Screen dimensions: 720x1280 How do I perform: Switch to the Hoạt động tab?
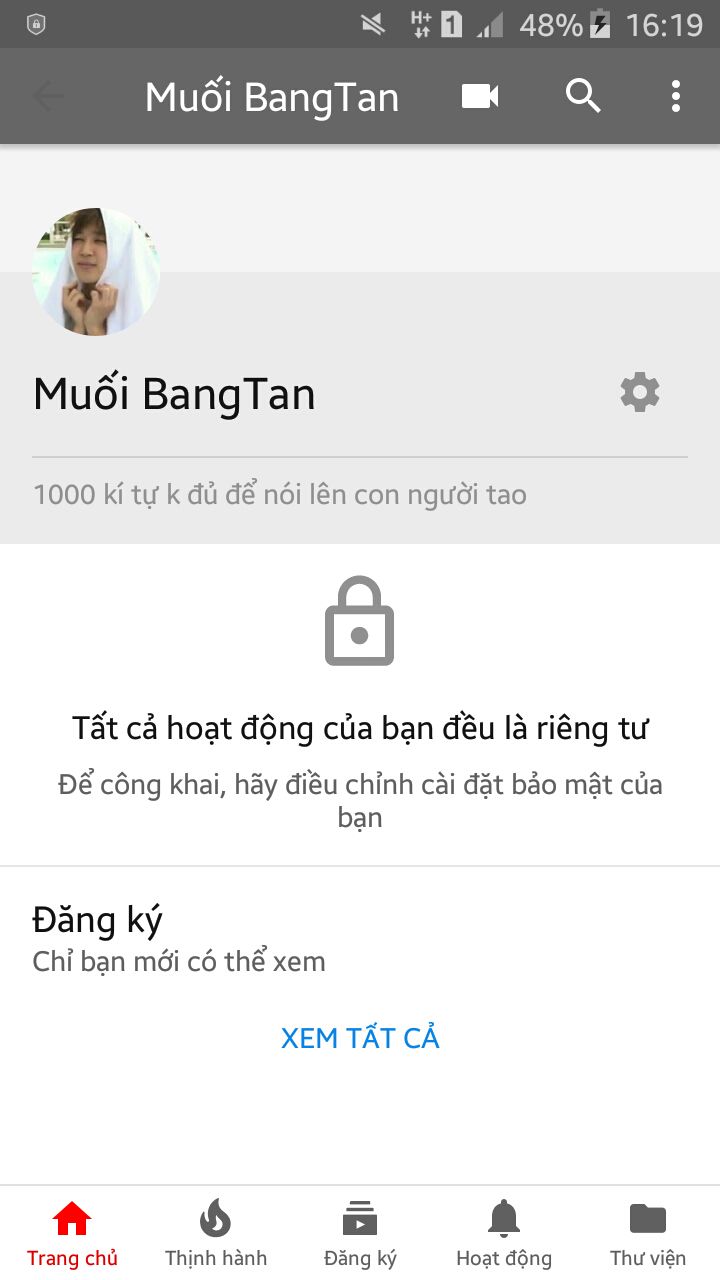(504, 1233)
